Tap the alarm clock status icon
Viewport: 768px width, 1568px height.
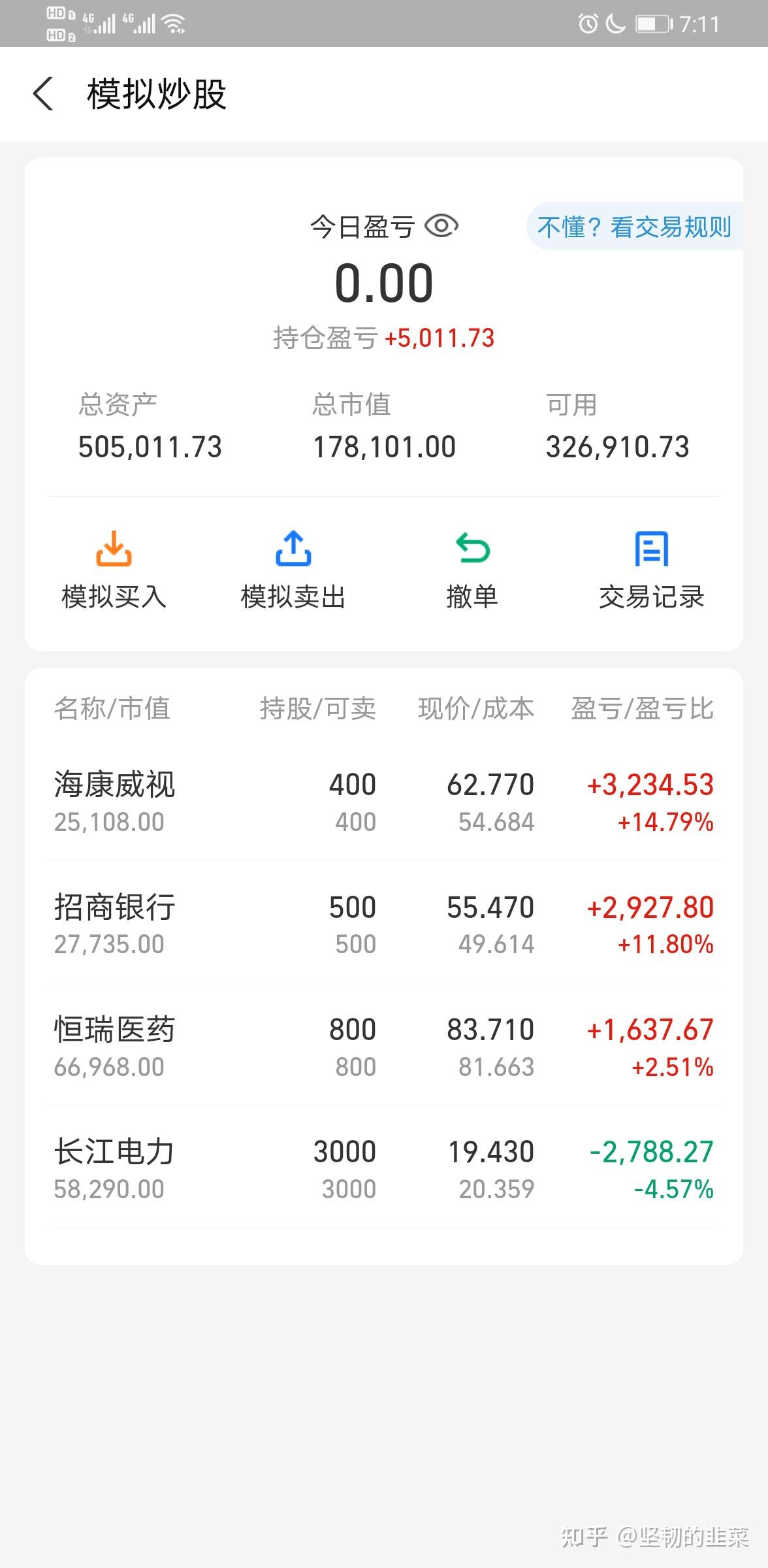586,23
